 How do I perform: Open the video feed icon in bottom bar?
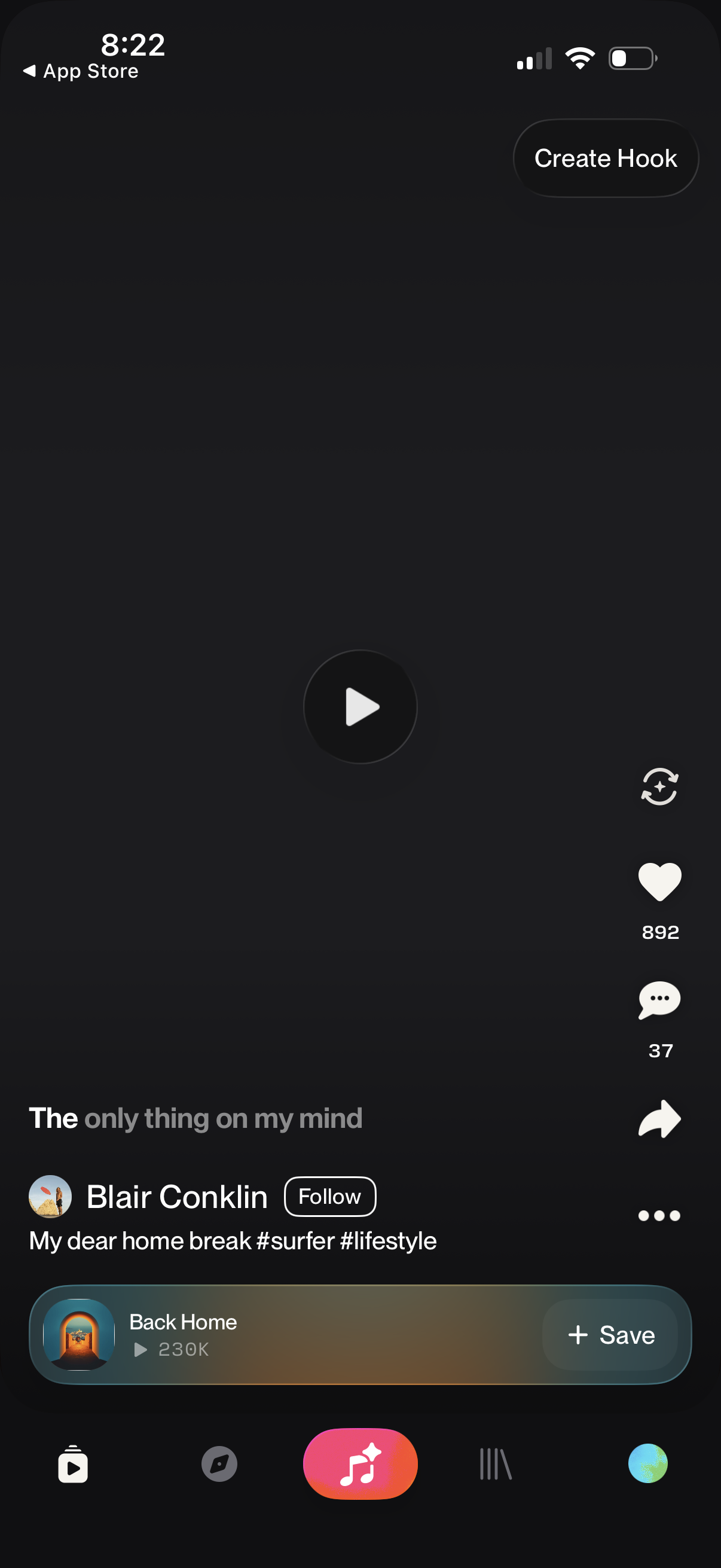pos(72,1465)
